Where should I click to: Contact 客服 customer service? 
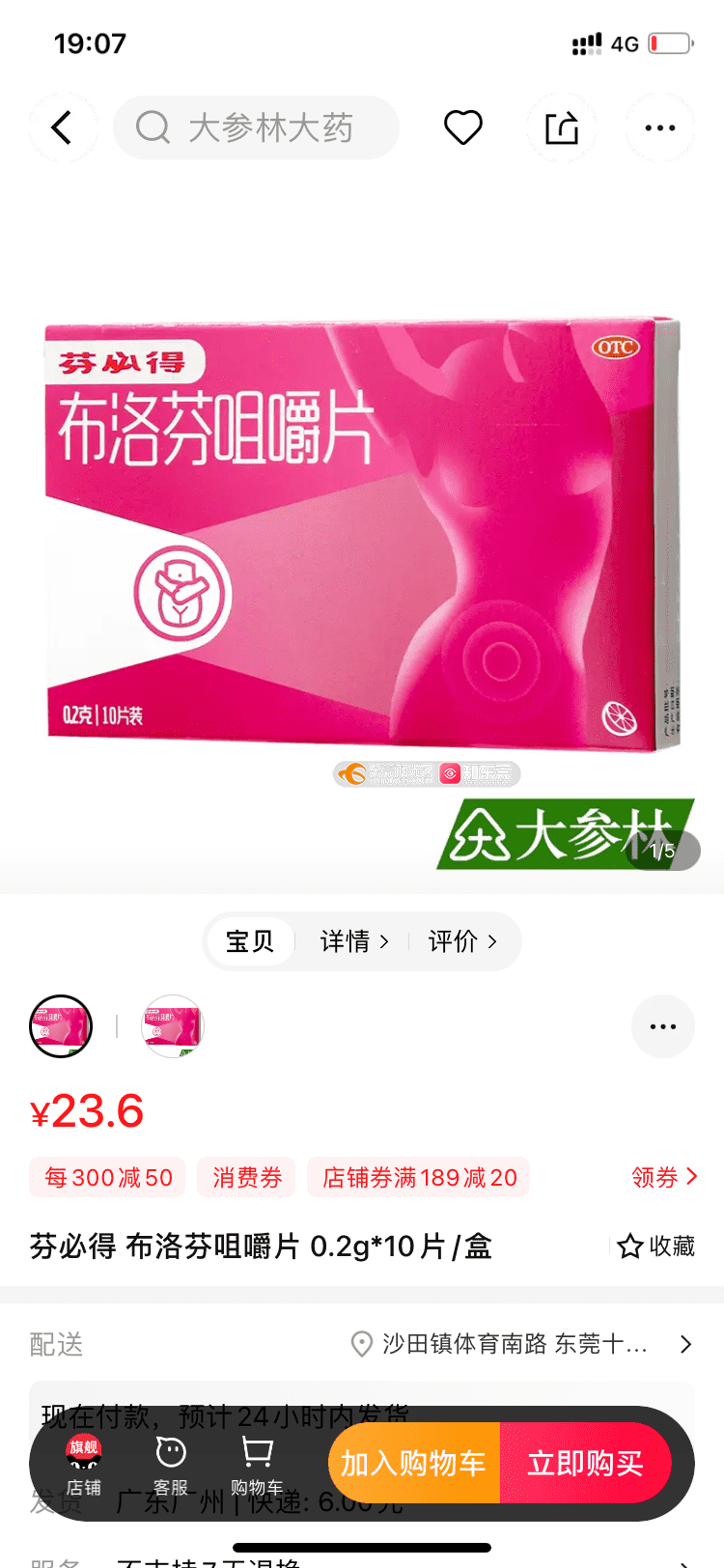171,1464
